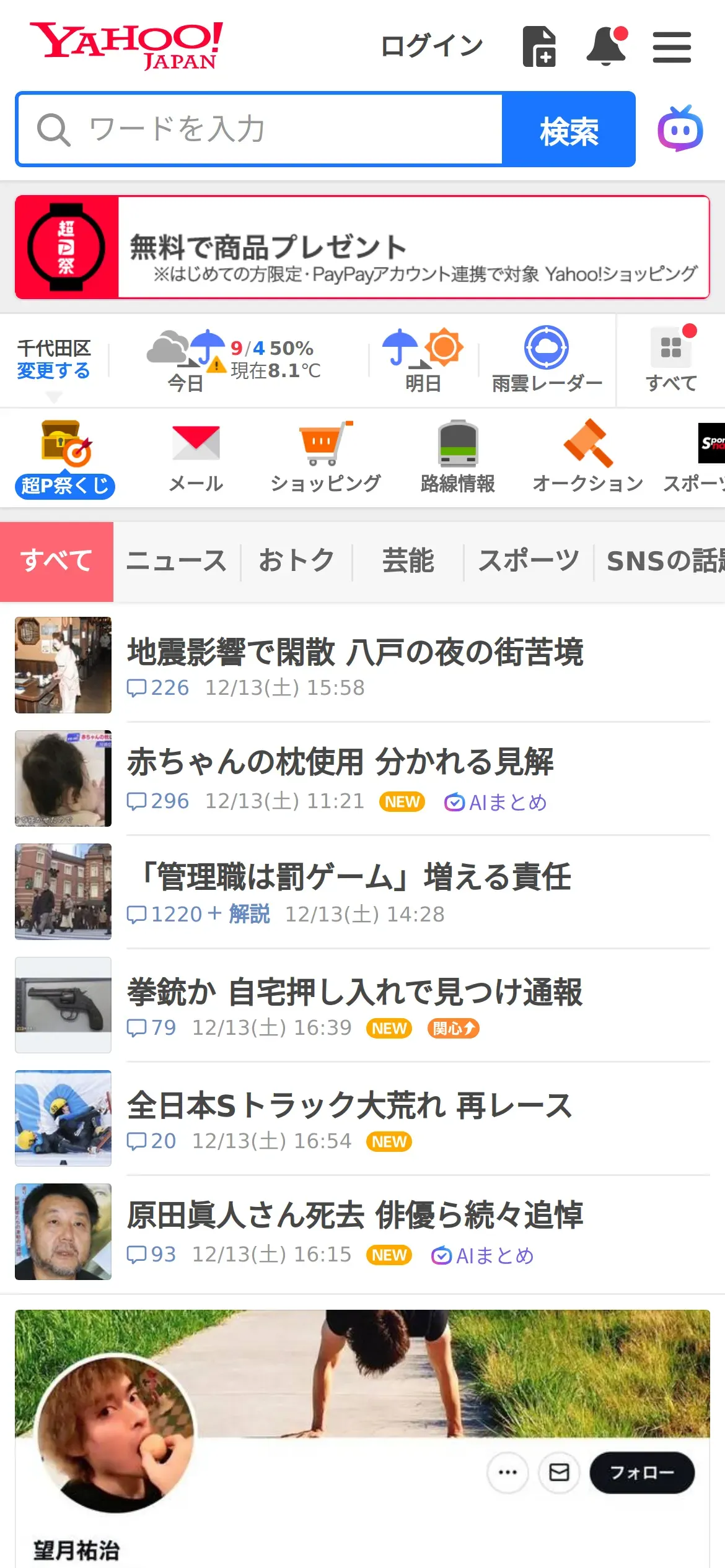Select the 芸能 entertainment tab
Viewport: 725px width, 1568px height.
pyautogui.click(x=408, y=561)
